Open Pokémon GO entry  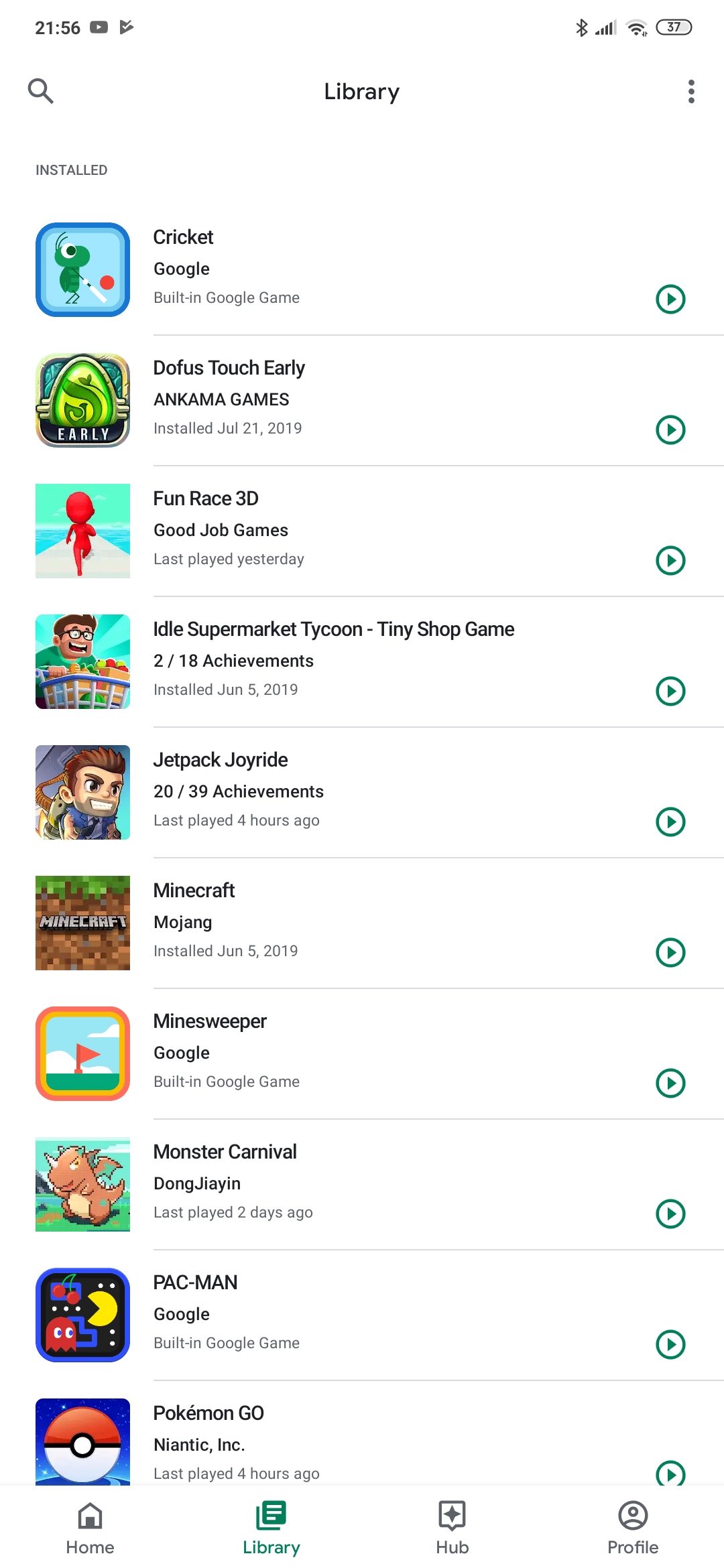335,1441
